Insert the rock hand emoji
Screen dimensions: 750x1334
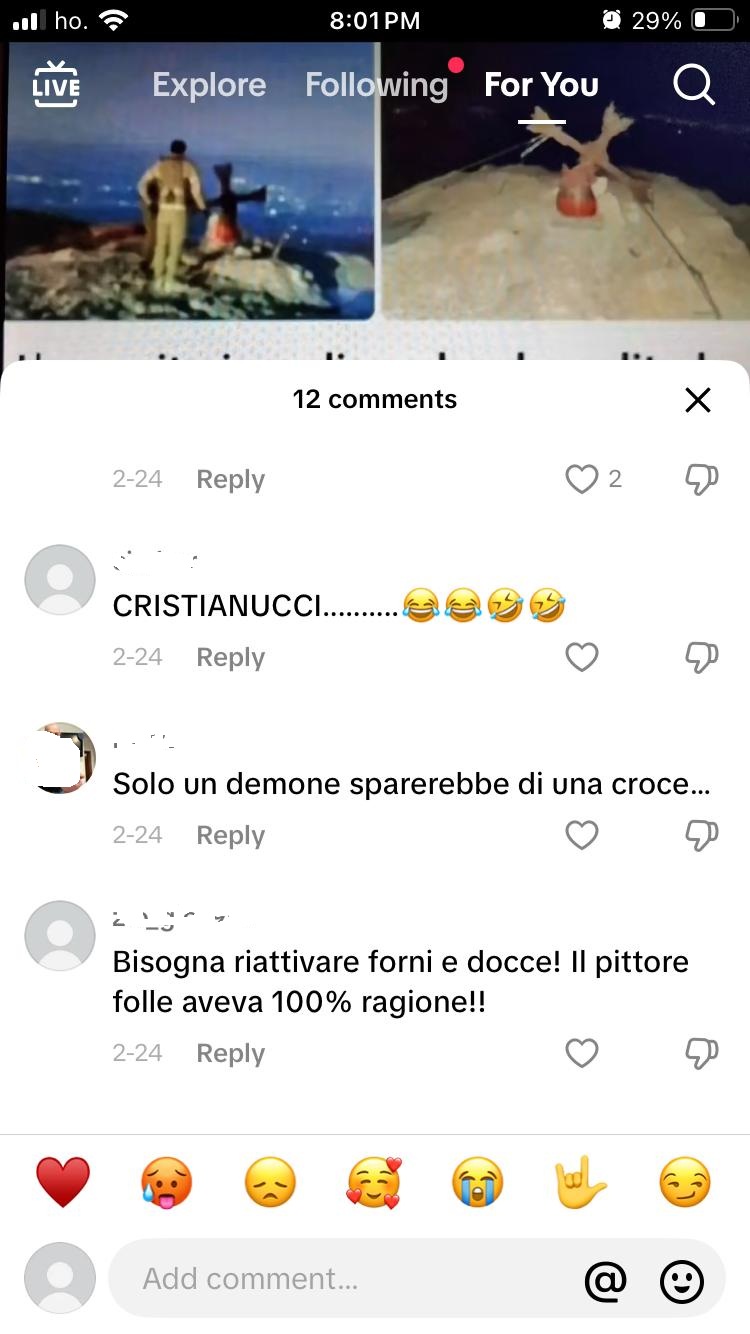click(x=581, y=1183)
